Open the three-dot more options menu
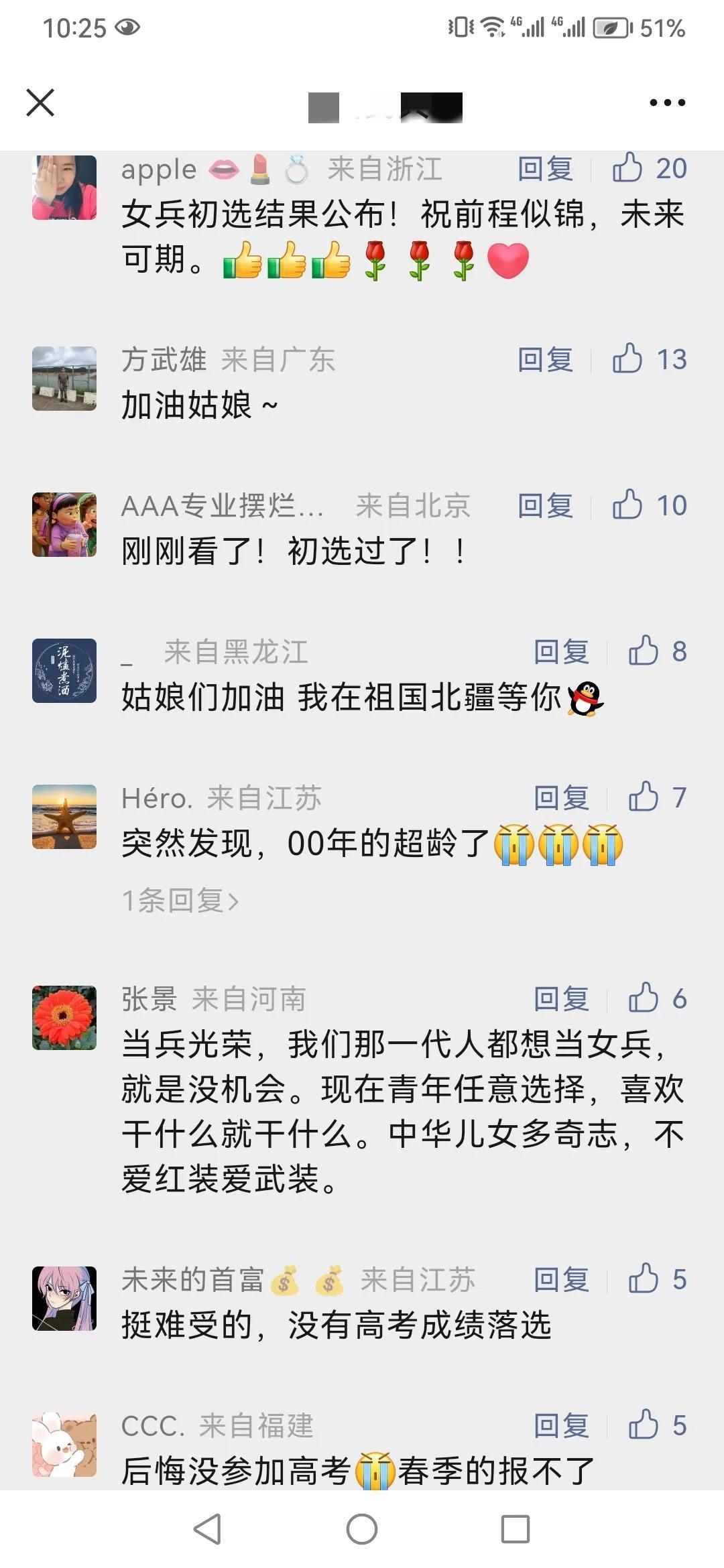The height and width of the screenshot is (1568, 724). pyautogui.click(x=667, y=103)
